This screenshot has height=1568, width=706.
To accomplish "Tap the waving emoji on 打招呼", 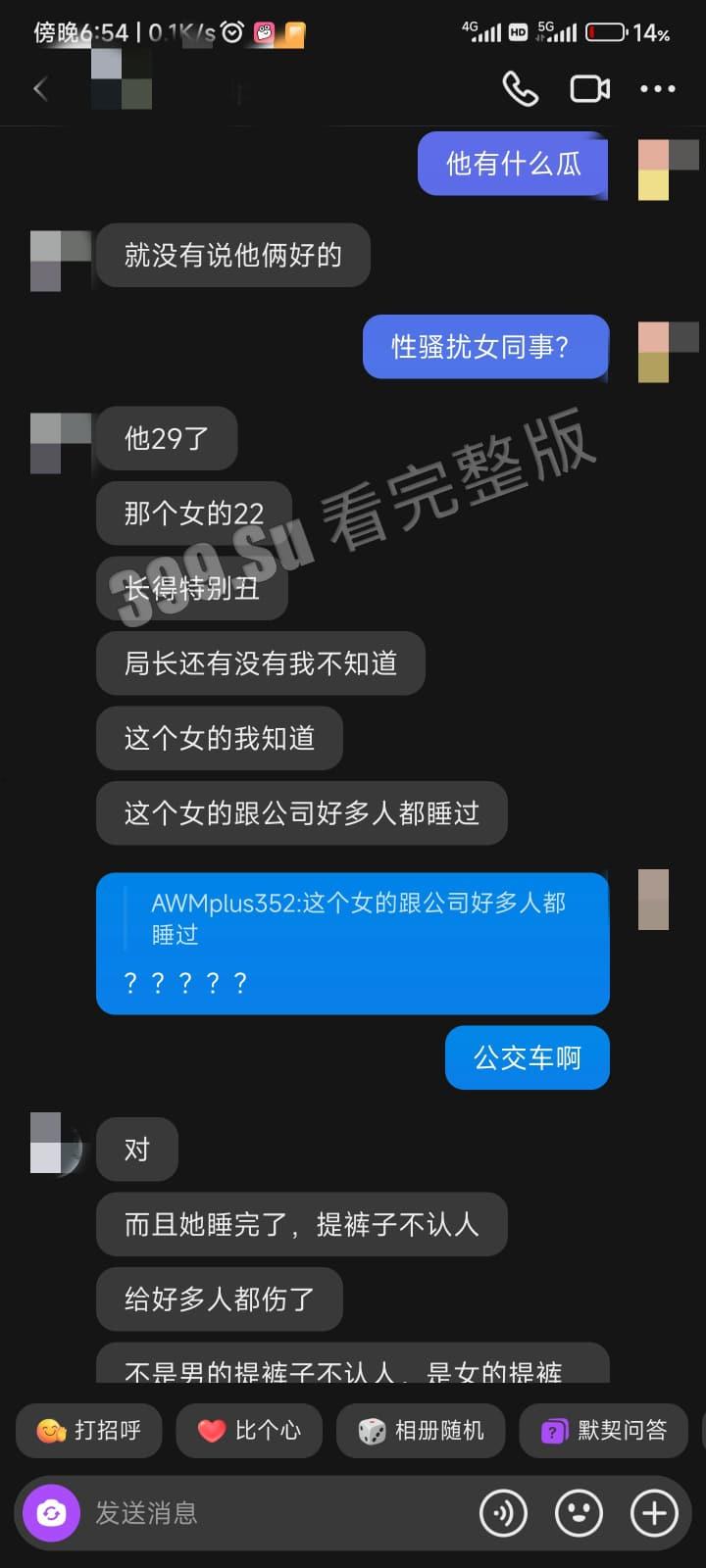I will (48, 1431).
